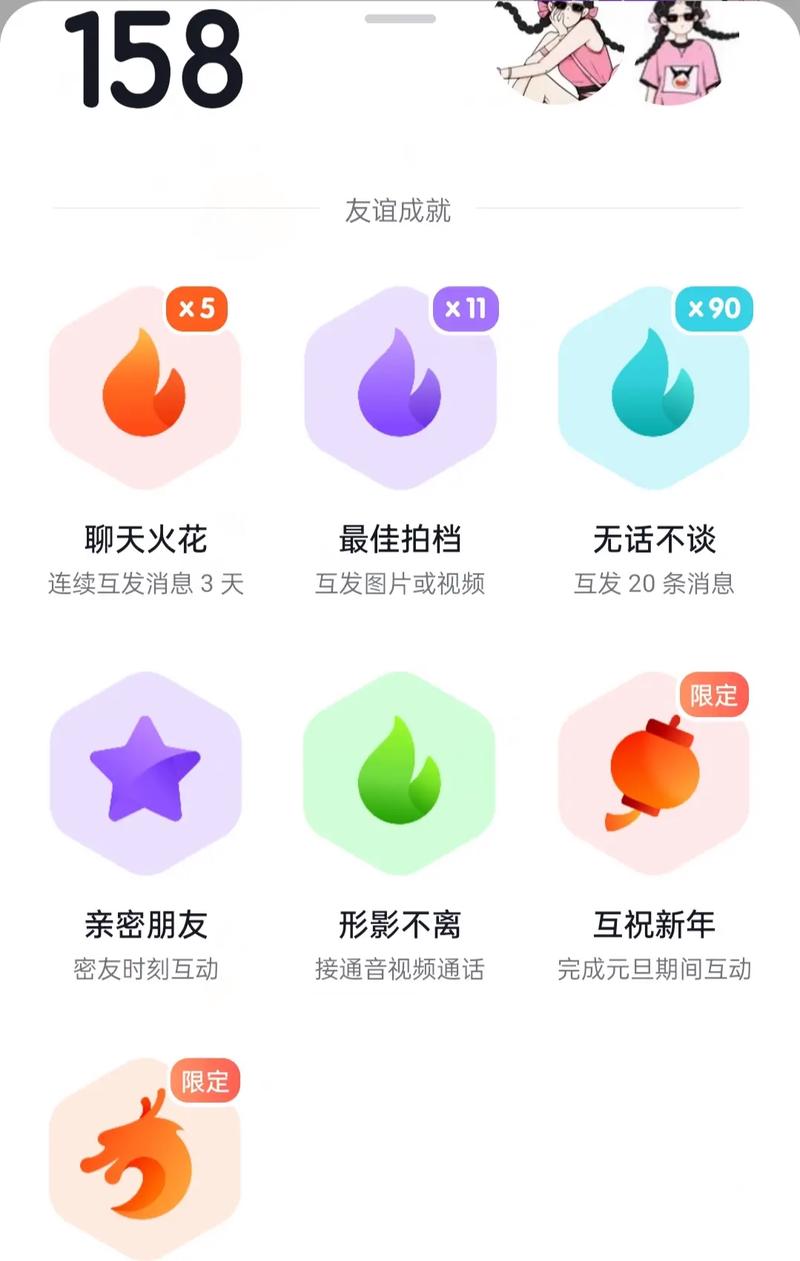View the 最佳拍档 achievement badge
The image size is (800, 1261).
(x=400, y=389)
